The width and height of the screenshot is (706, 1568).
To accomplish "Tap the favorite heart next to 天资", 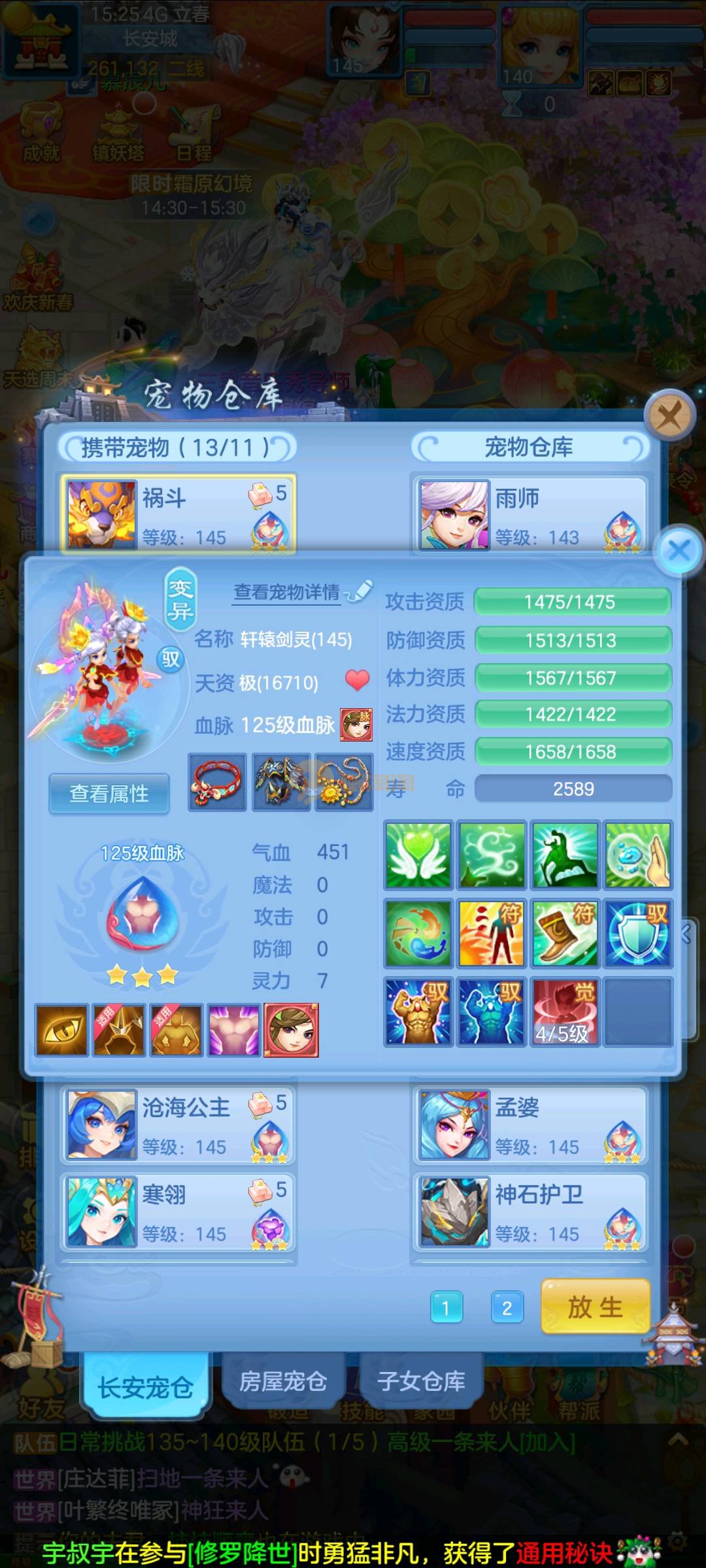I will coord(357,680).
